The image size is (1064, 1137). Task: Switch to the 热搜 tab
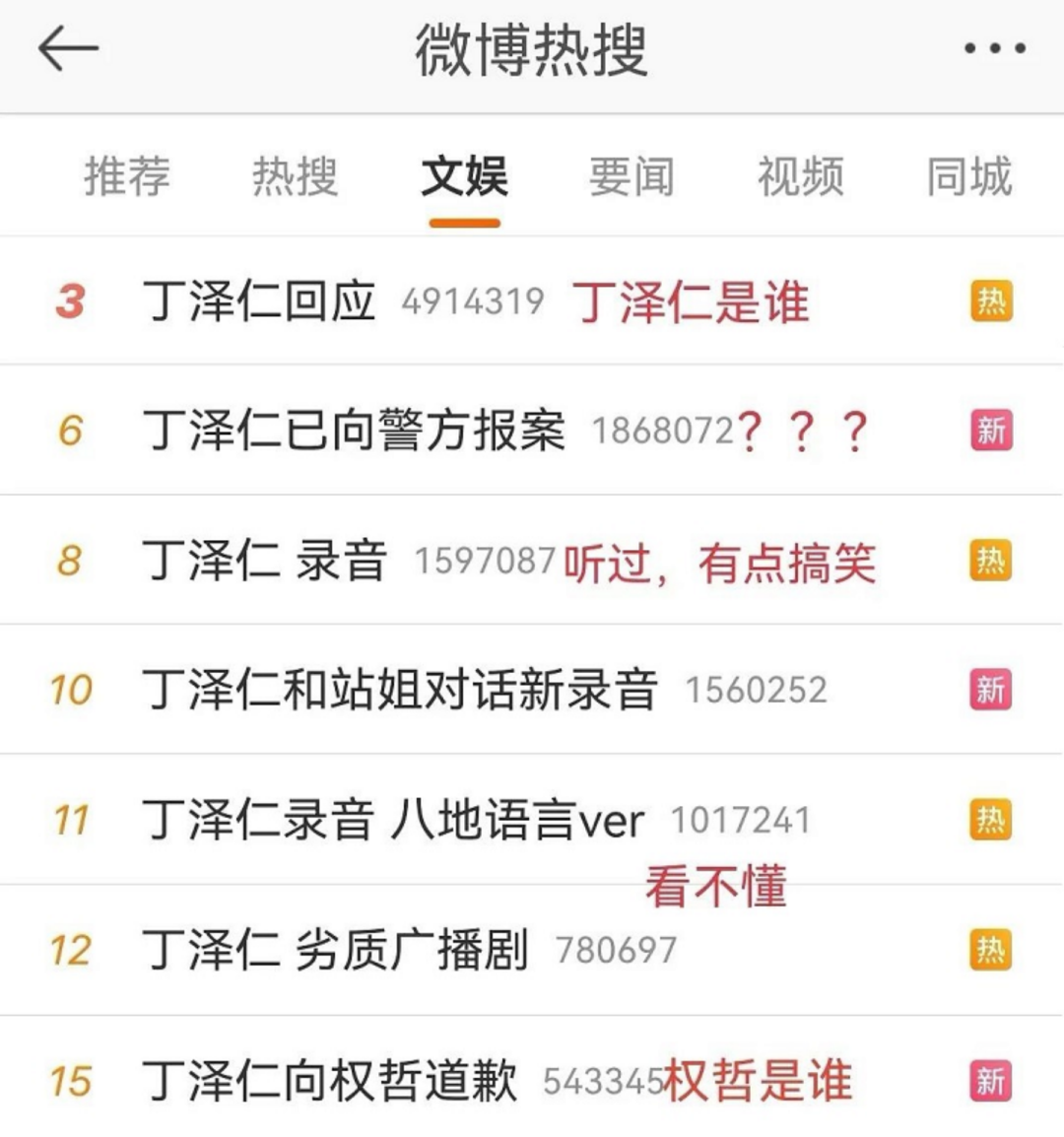click(x=295, y=177)
